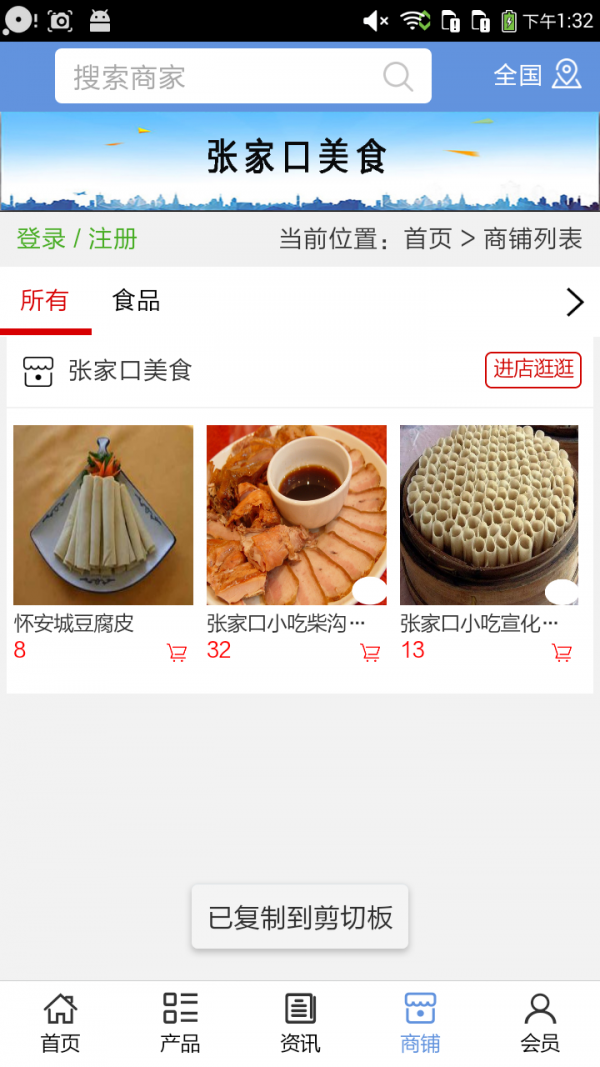600x1067 pixels.
Task: Show more categories with the right arrow
Action: [x=574, y=302]
